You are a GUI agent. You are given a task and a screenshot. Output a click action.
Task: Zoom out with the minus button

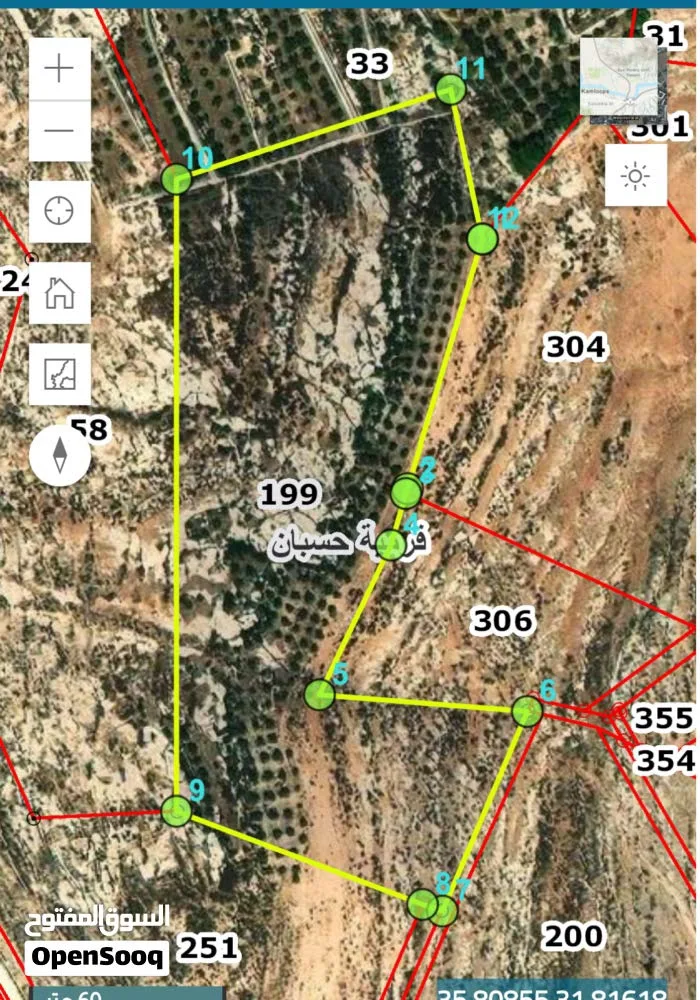60,131
